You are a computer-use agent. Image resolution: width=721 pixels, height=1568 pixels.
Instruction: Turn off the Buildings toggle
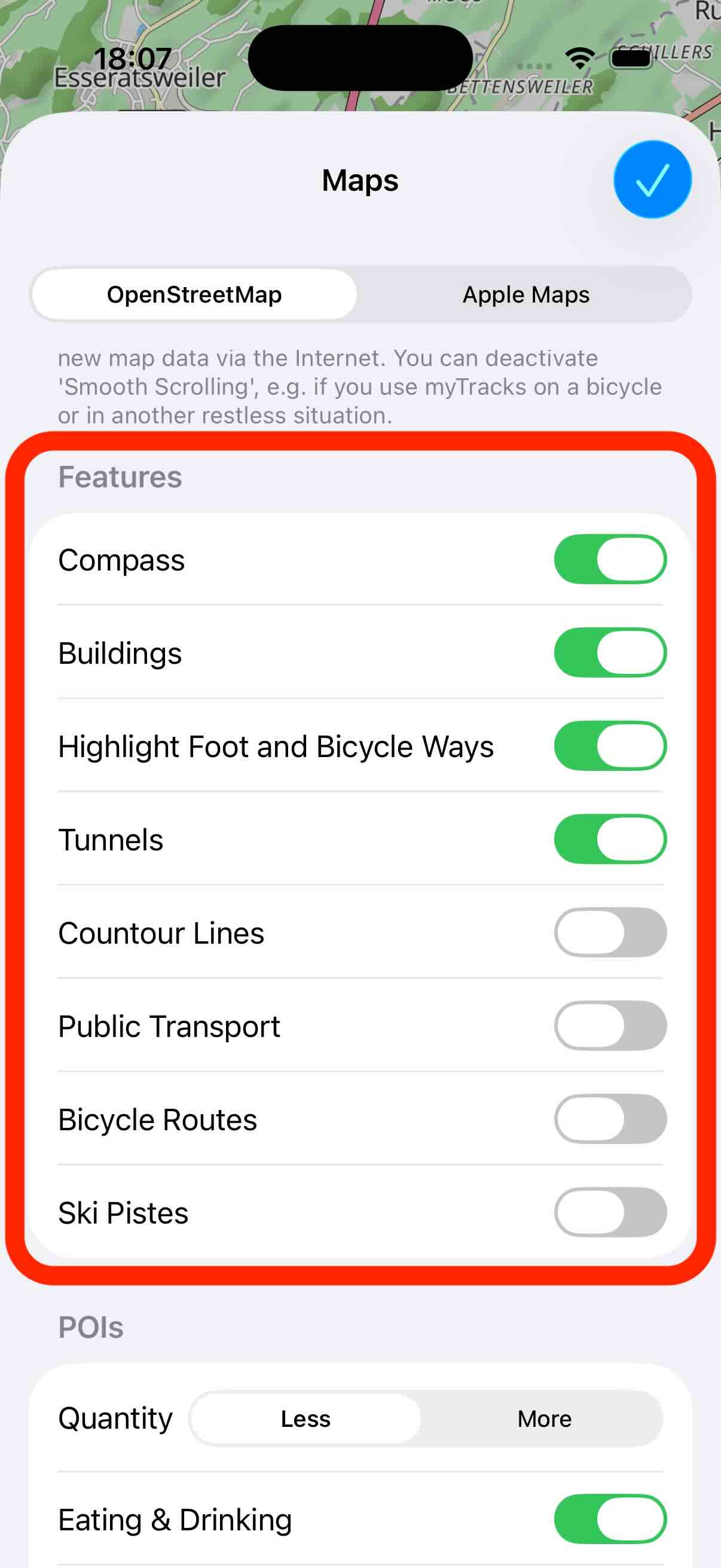tap(610, 652)
